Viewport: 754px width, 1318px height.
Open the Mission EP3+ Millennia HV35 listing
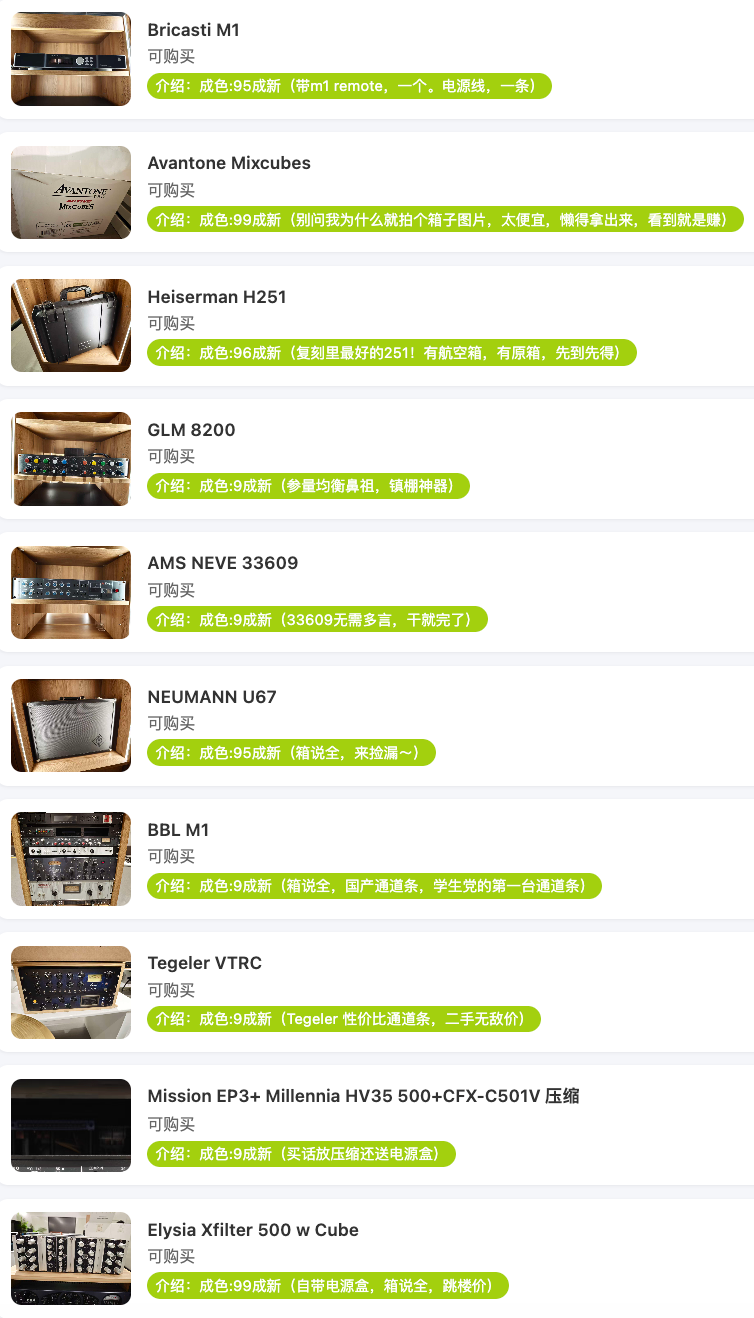[363, 1096]
